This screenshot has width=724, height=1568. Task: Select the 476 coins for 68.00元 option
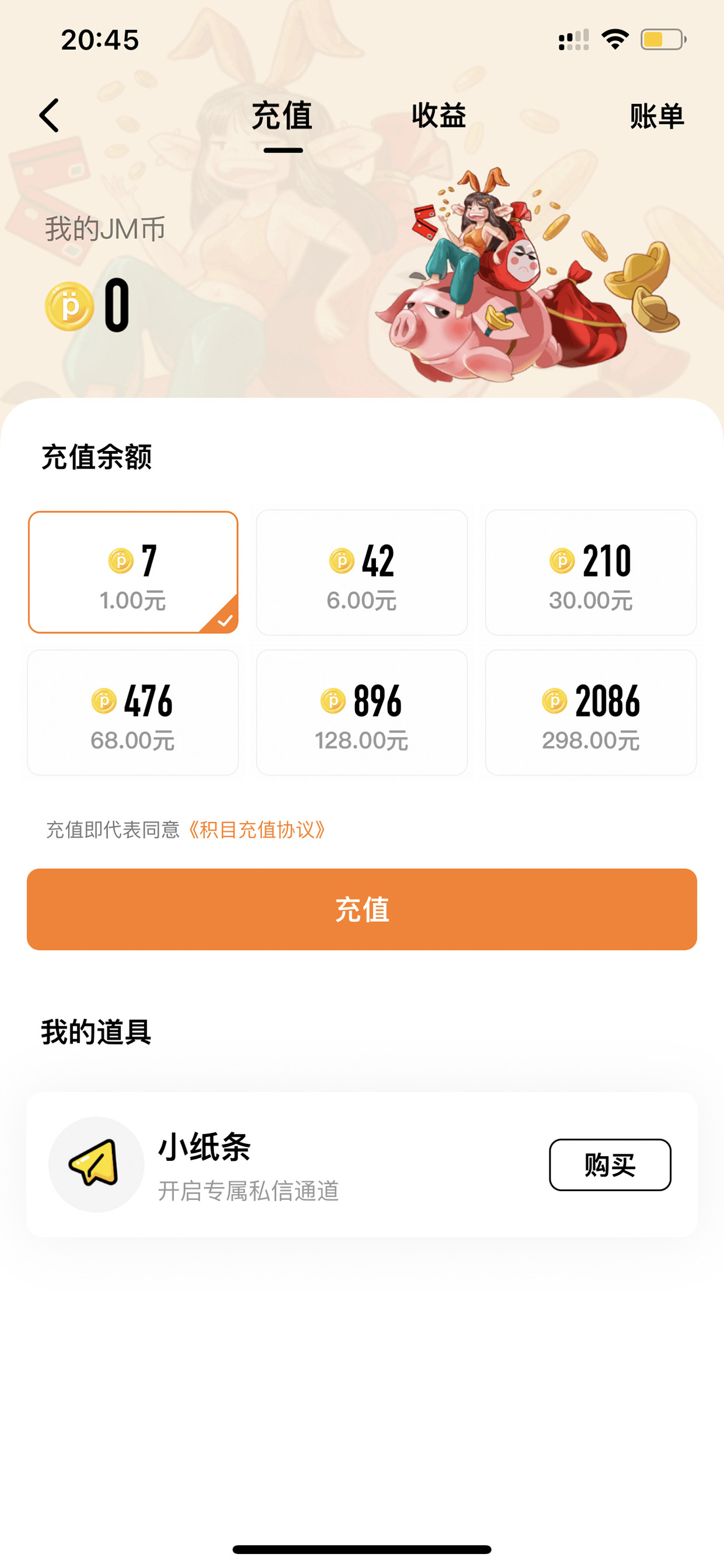(x=133, y=712)
